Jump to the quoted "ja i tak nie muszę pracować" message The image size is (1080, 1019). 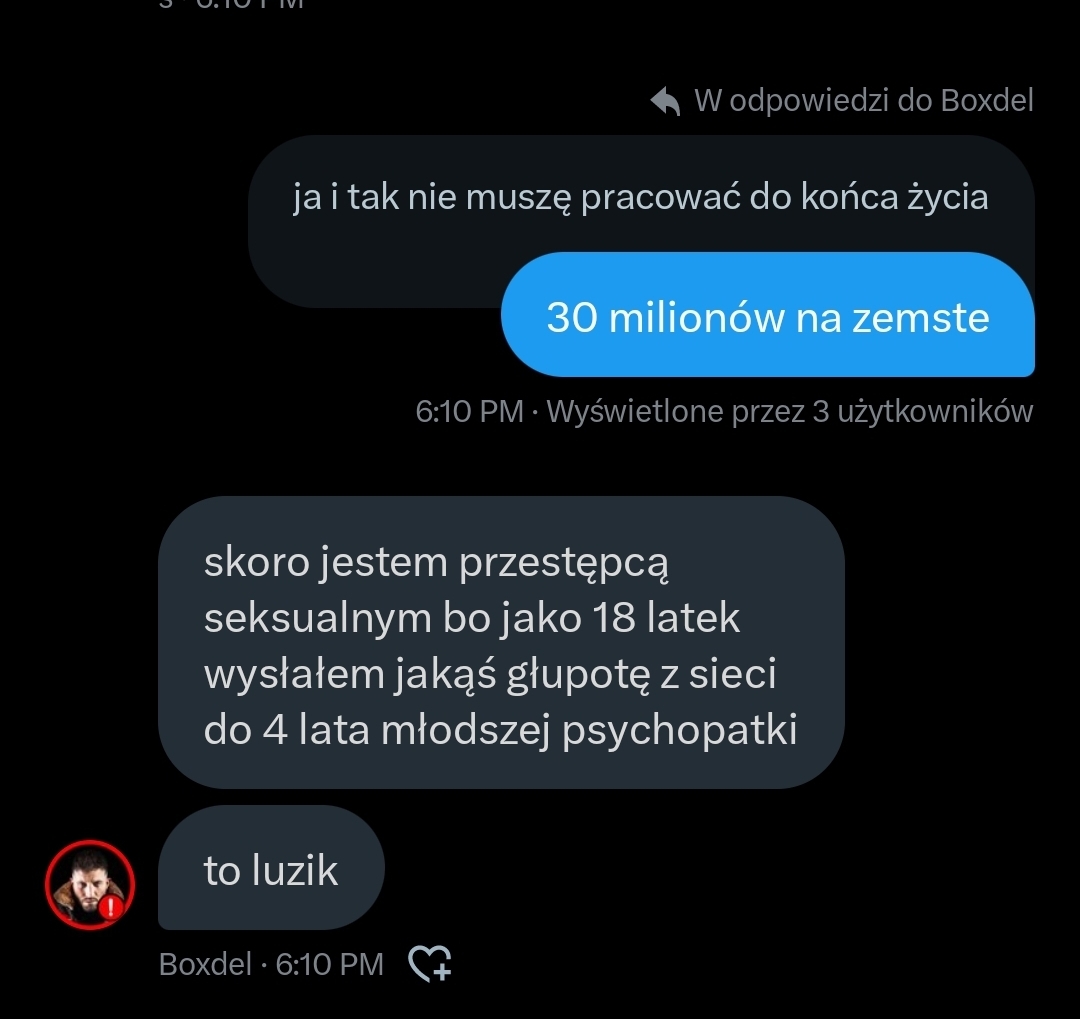click(x=640, y=198)
